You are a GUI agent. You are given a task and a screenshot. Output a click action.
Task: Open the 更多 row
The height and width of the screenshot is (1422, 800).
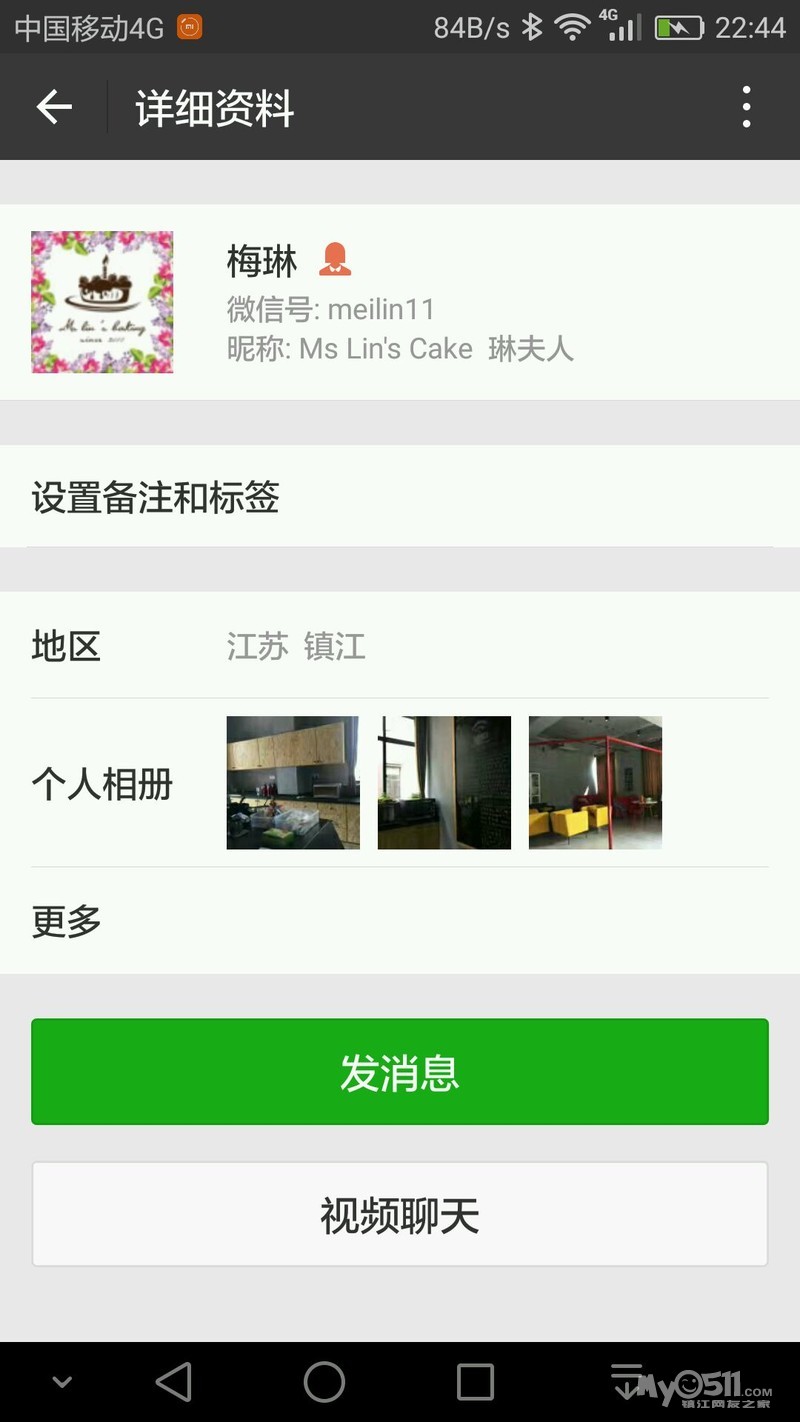coord(400,921)
